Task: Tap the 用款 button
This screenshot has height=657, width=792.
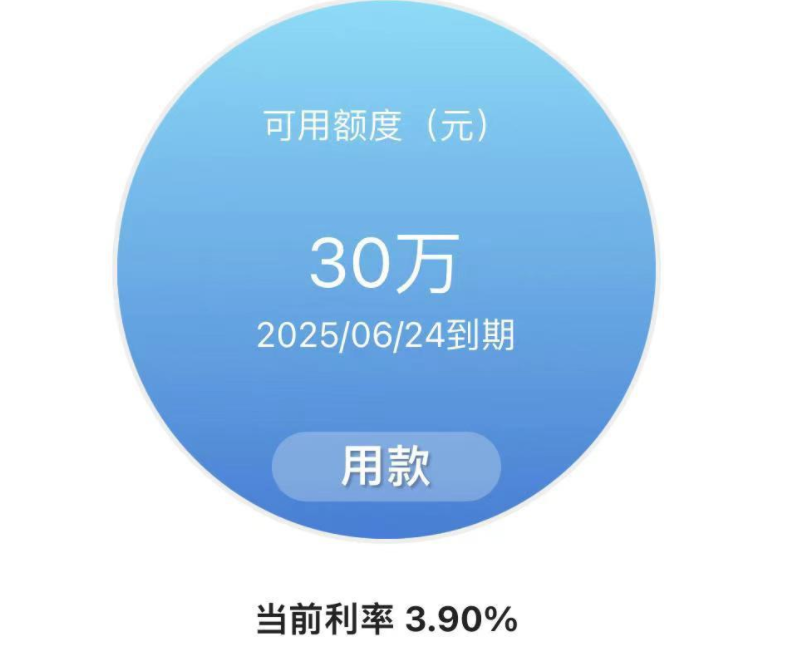Action: (x=386, y=467)
